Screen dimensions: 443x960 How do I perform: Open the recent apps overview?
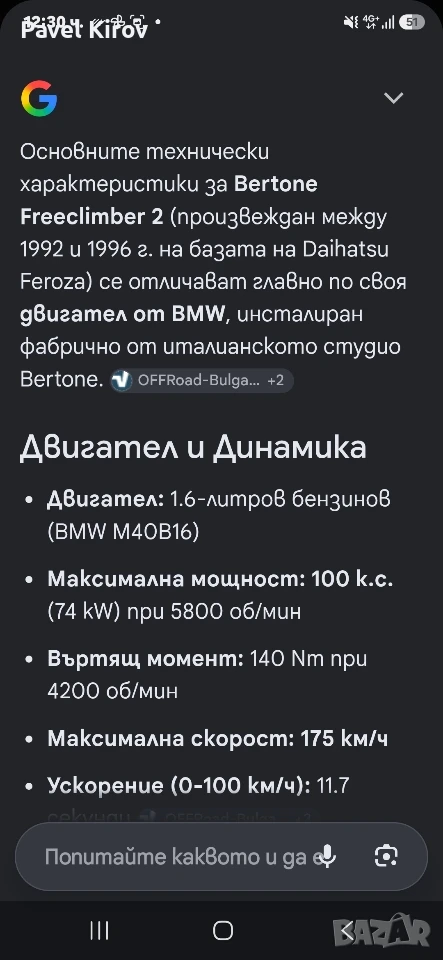tap(99, 931)
